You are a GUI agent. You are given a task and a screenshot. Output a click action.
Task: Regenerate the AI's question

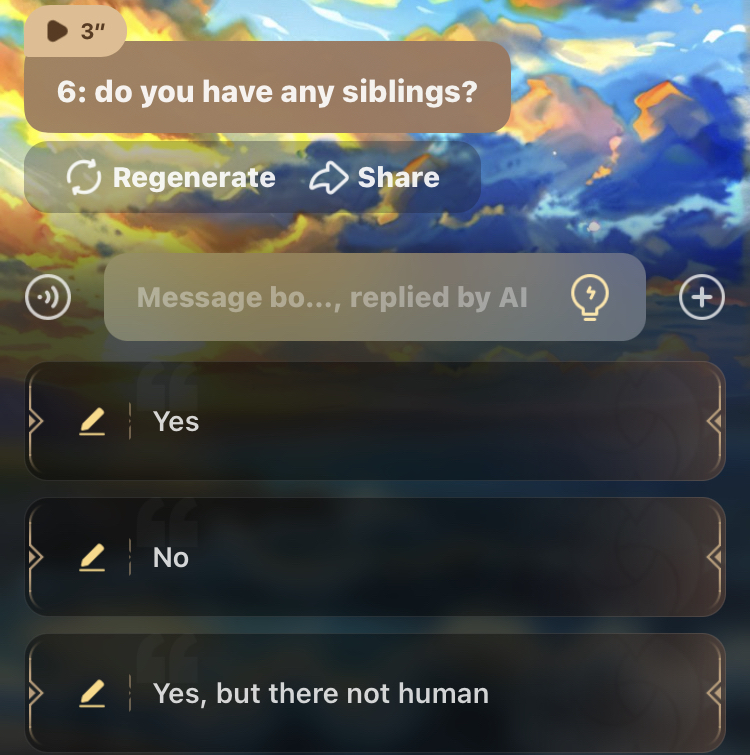pos(171,178)
